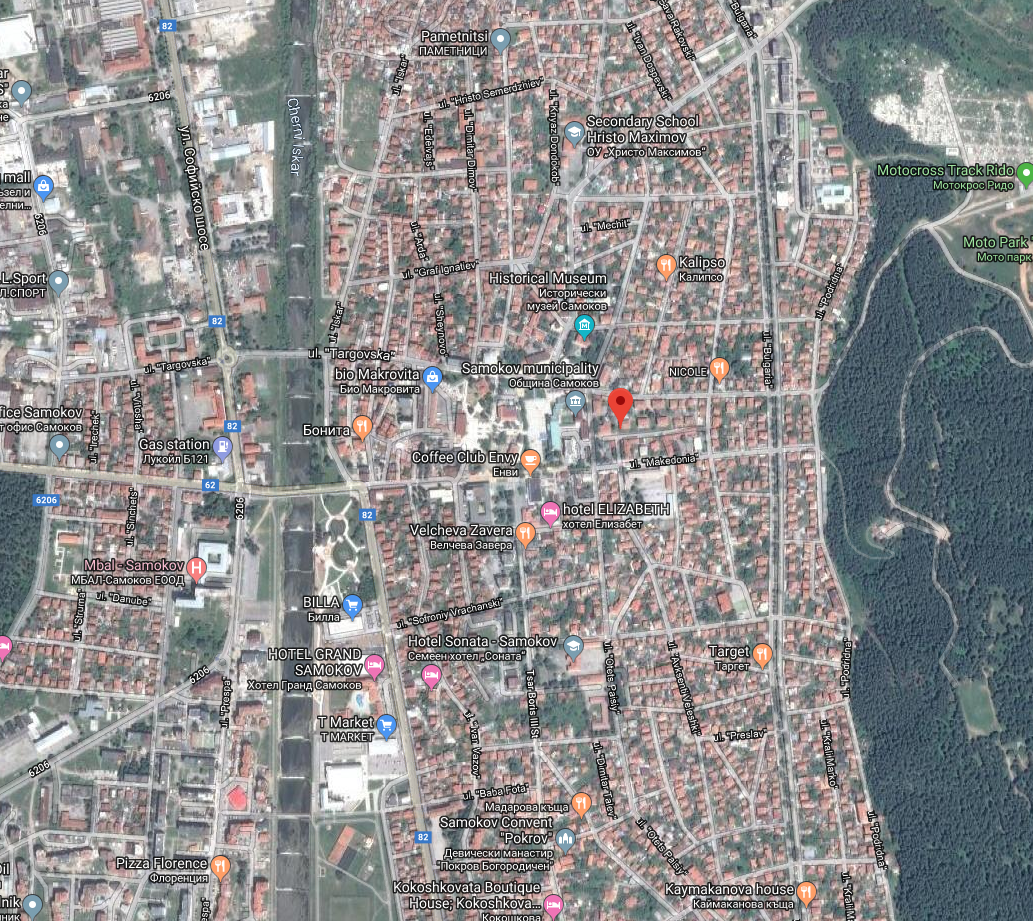Select the red dropped pin
This screenshot has width=1033, height=921.
[x=620, y=406]
